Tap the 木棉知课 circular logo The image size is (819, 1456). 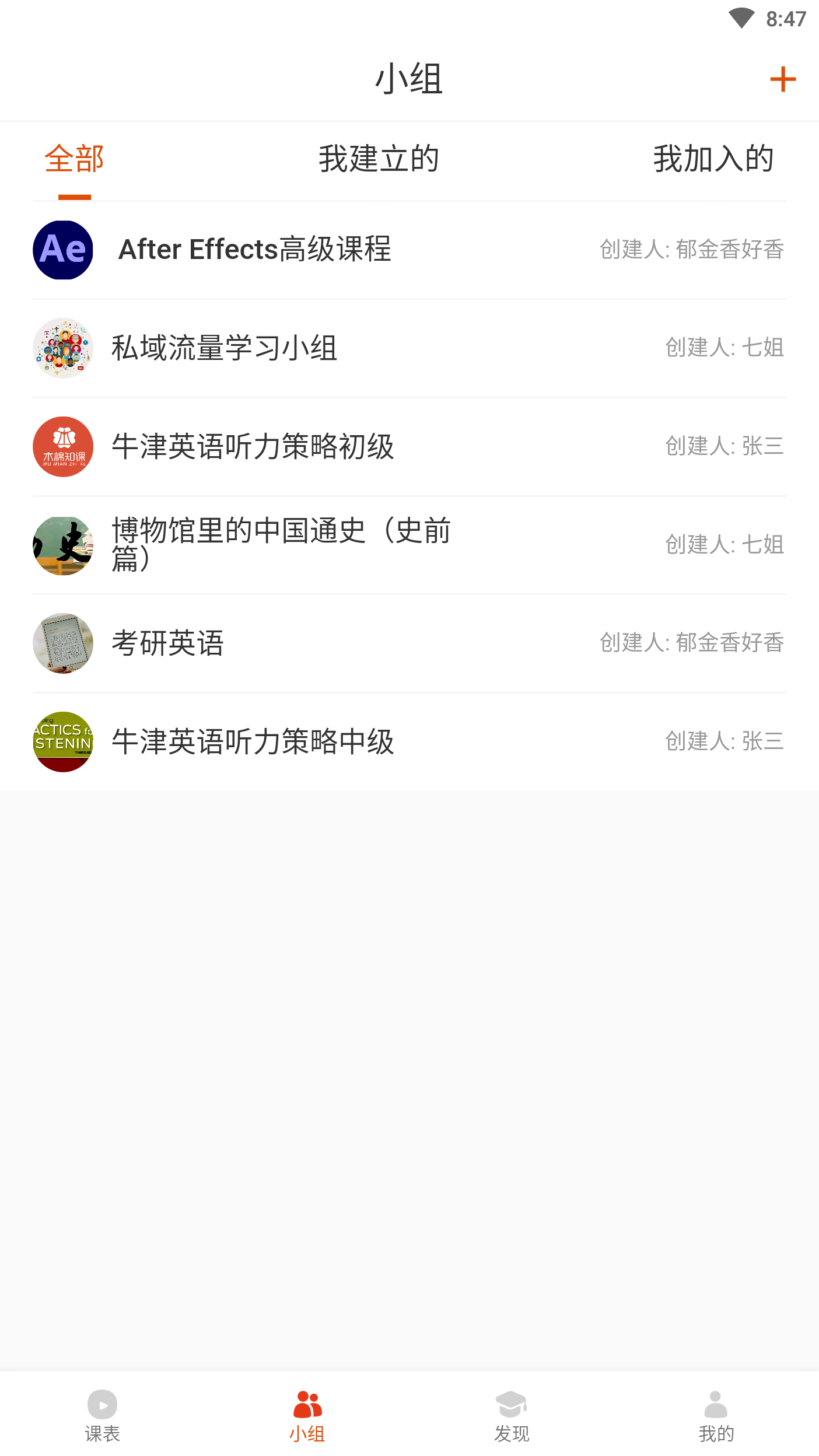pyautogui.click(x=63, y=447)
